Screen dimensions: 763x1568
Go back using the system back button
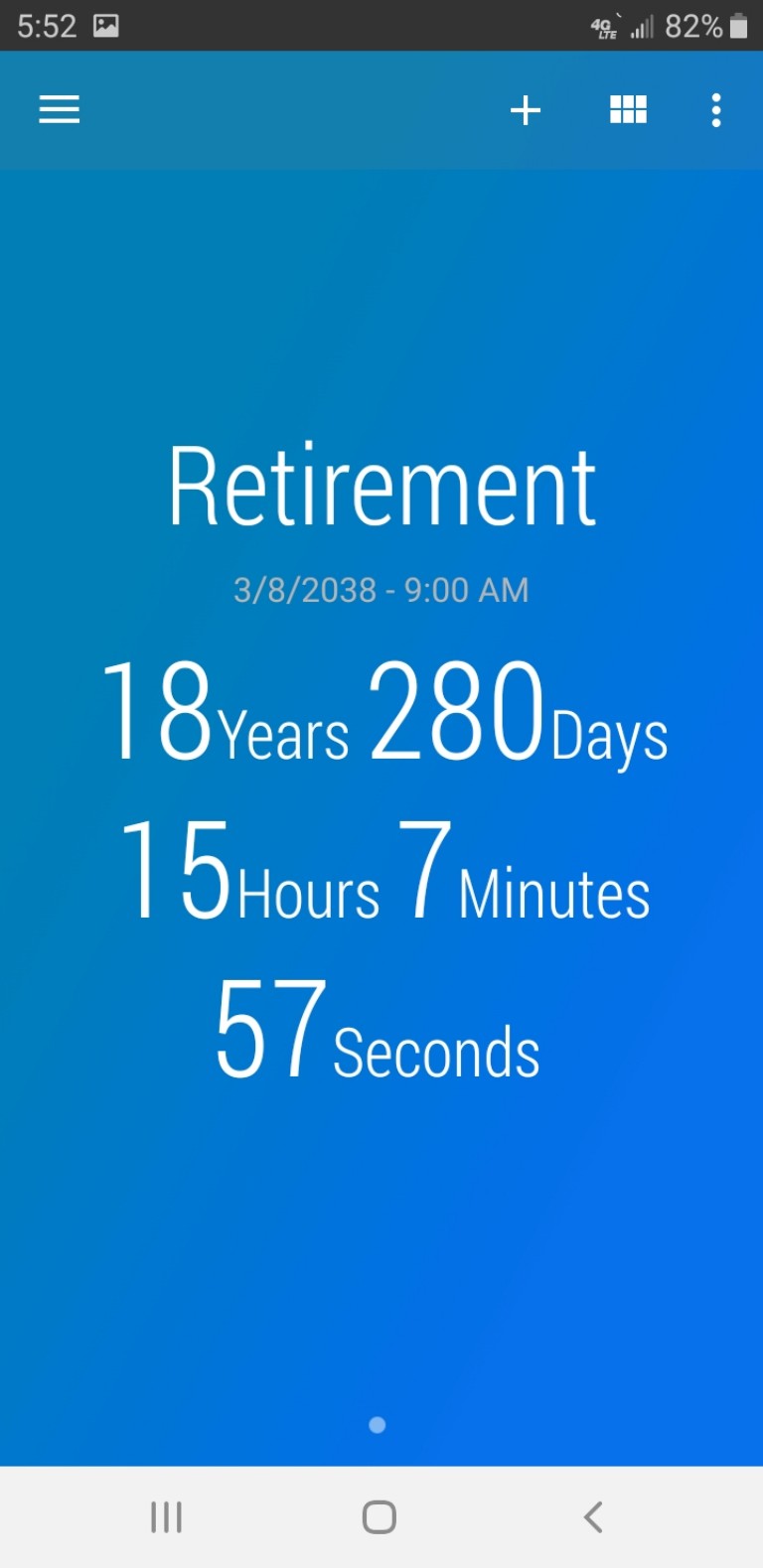tap(593, 1516)
